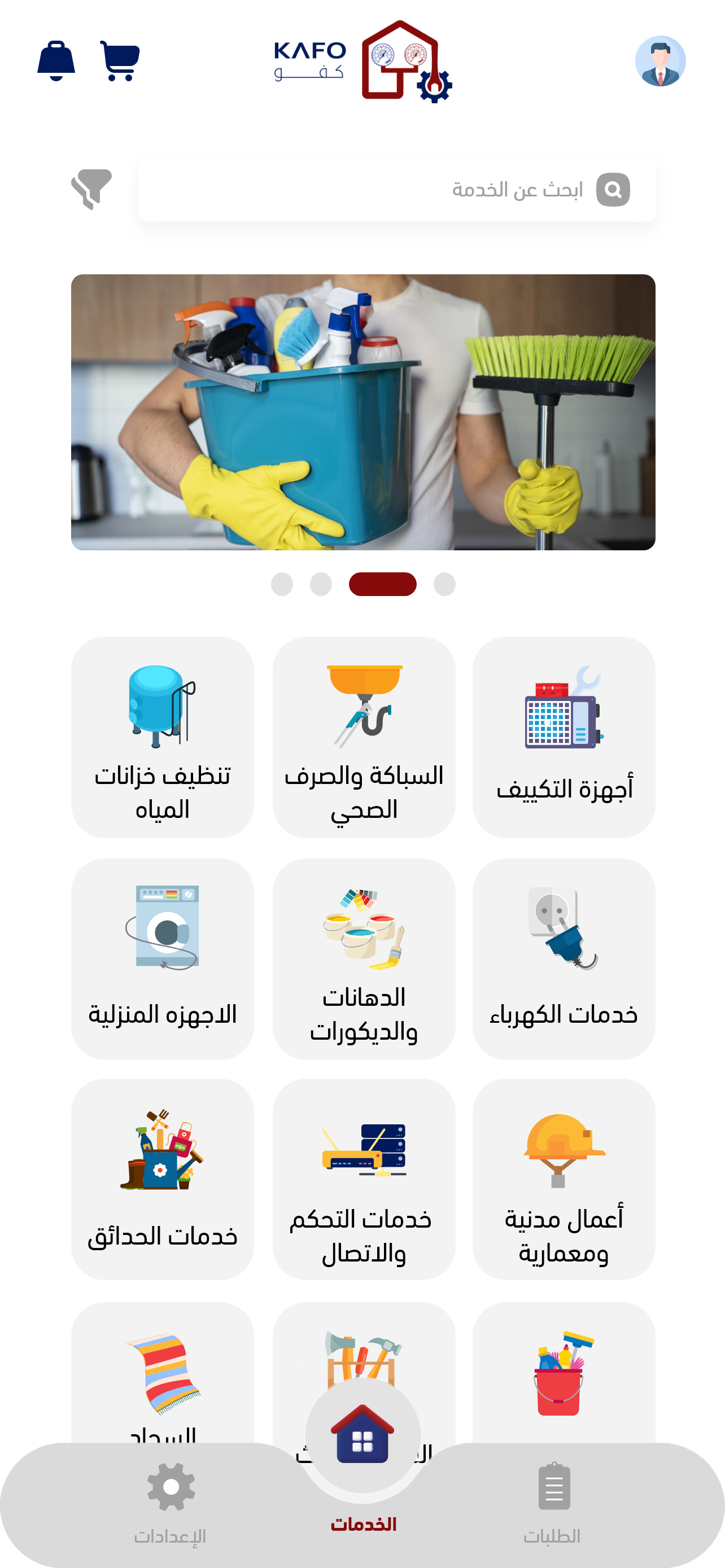Open the carpet category with the rug icon

pyautogui.click(x=163, y=1376)
